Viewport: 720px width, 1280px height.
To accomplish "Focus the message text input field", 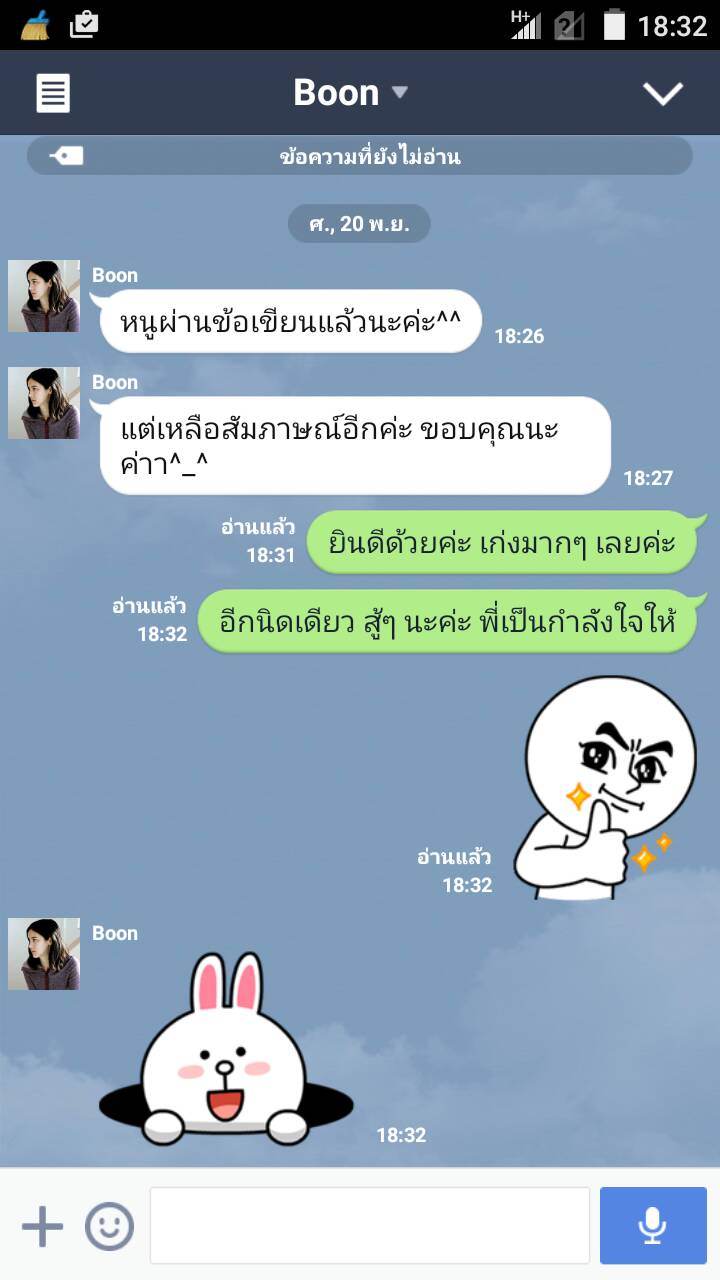I will pos(370,1226).
